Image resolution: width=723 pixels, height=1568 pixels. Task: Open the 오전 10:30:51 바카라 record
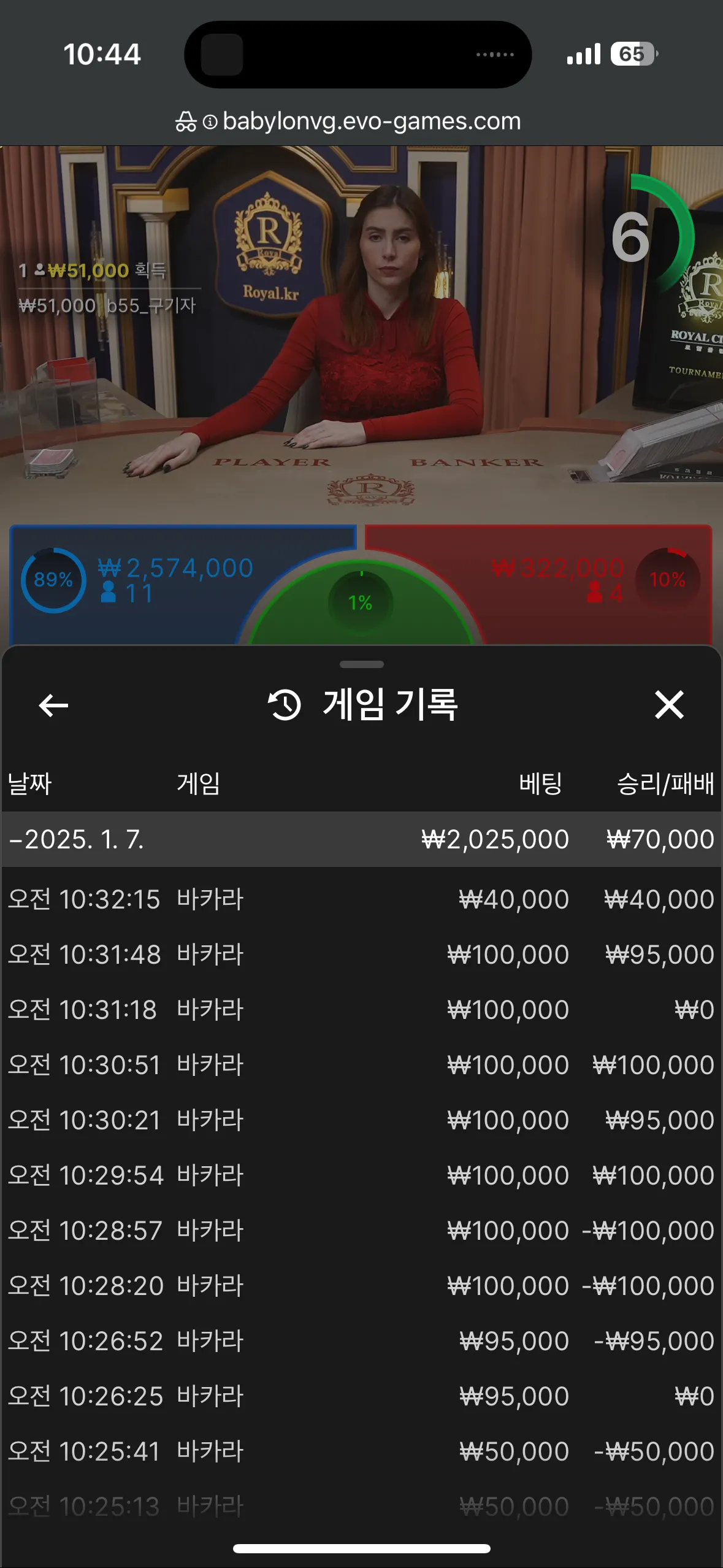point(361,1065)
